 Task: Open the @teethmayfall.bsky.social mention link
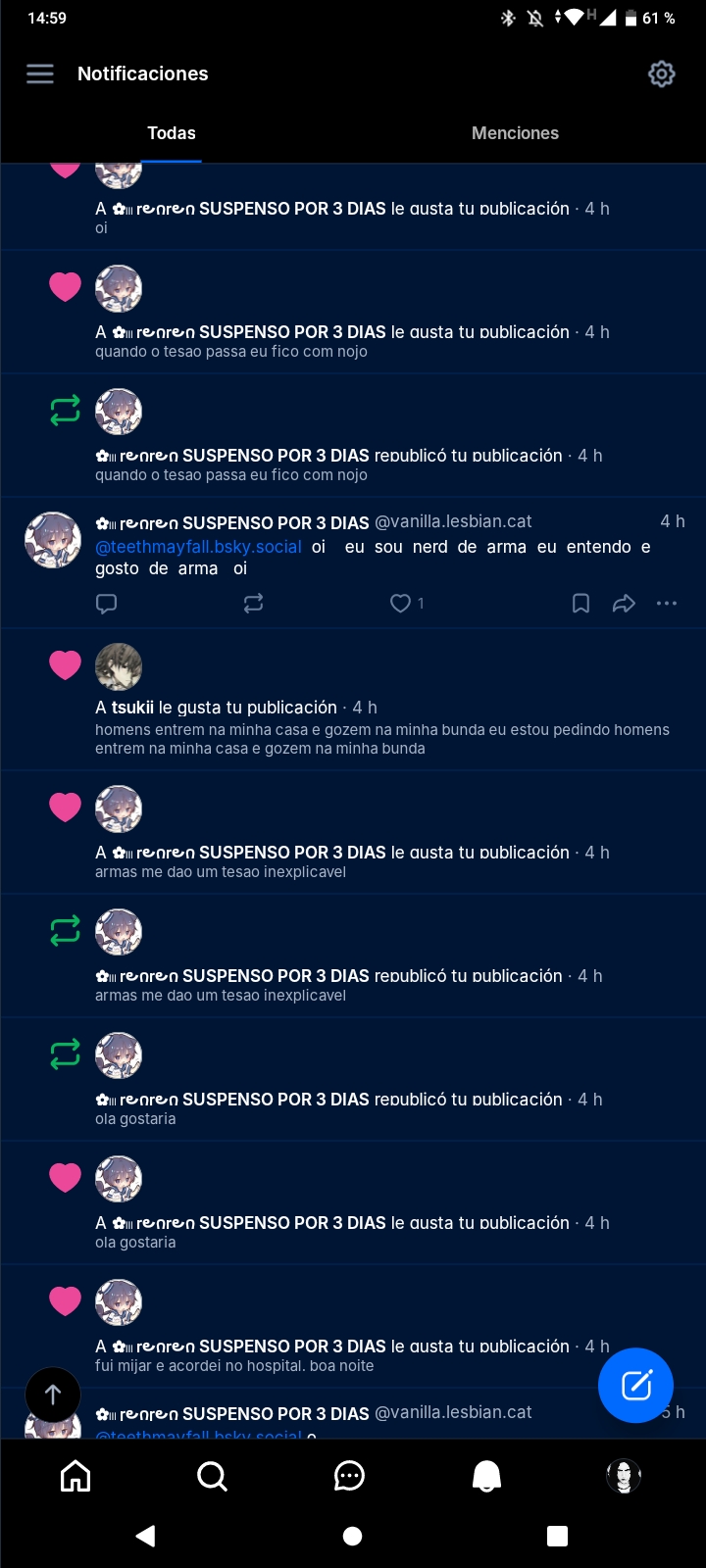pyautogui.click(x=198, y=547)
